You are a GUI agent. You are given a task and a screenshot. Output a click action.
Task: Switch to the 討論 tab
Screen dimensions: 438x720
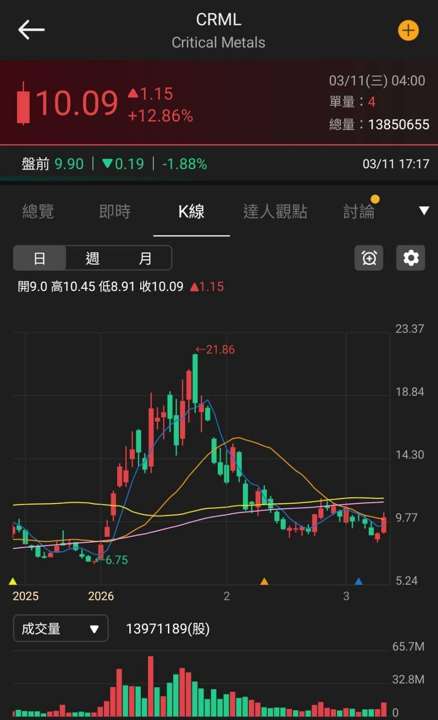359,211
